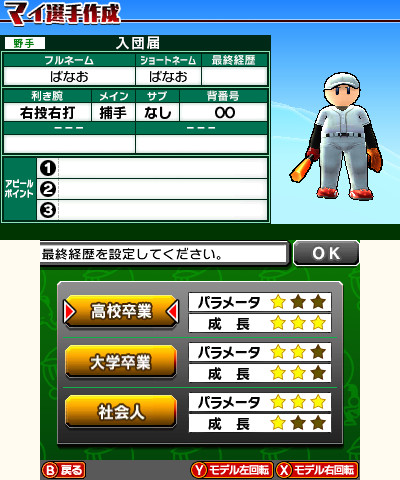Rotate model right with X モデル右回転
Image resolution: width=400 pixels, height=480 pixels.
coord(317,470)
